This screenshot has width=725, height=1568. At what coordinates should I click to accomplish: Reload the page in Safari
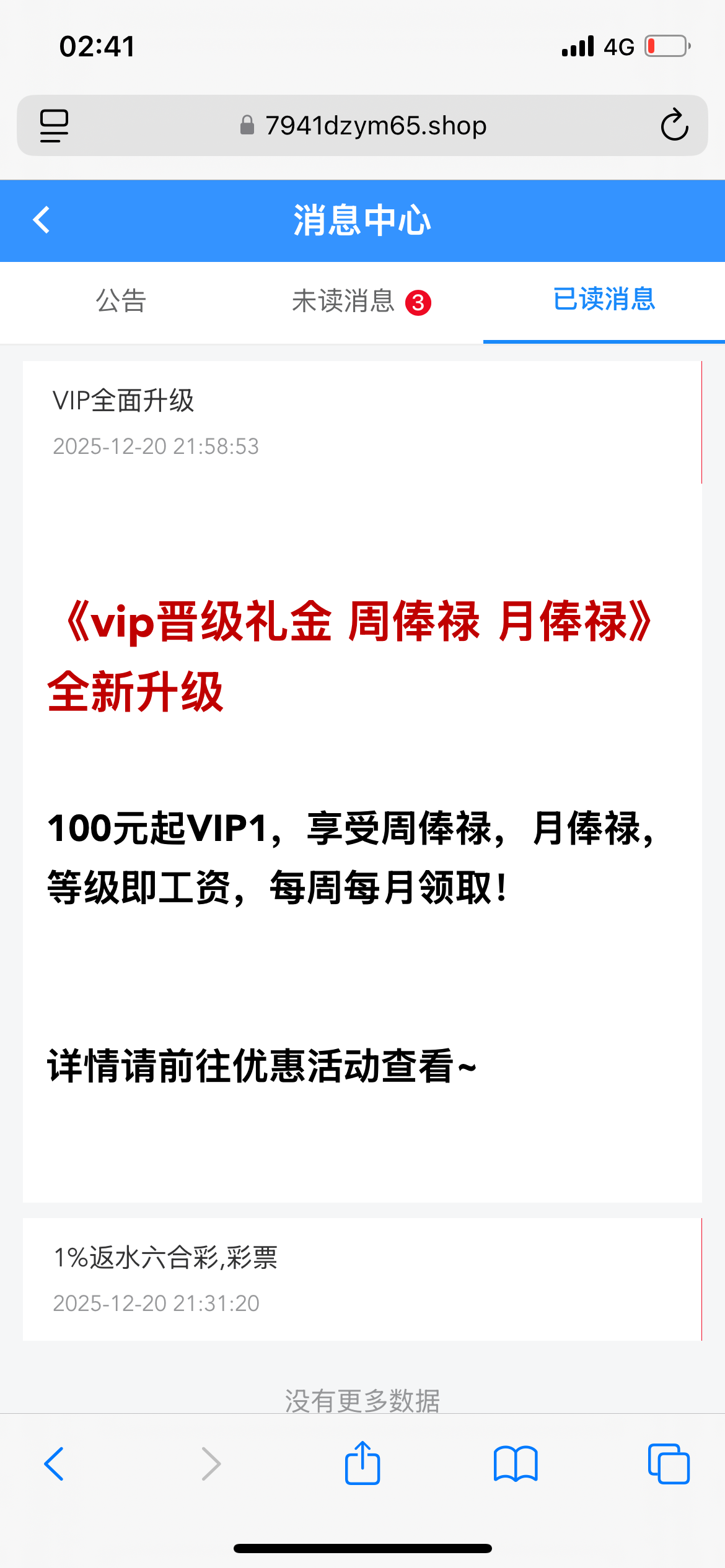(674, 125)
